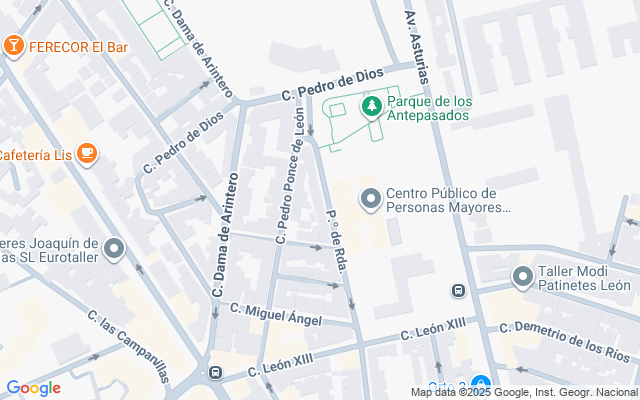
Task: Select the bus stop near C. León XIII
Action: pyautogui.click(x=214, y=374)
